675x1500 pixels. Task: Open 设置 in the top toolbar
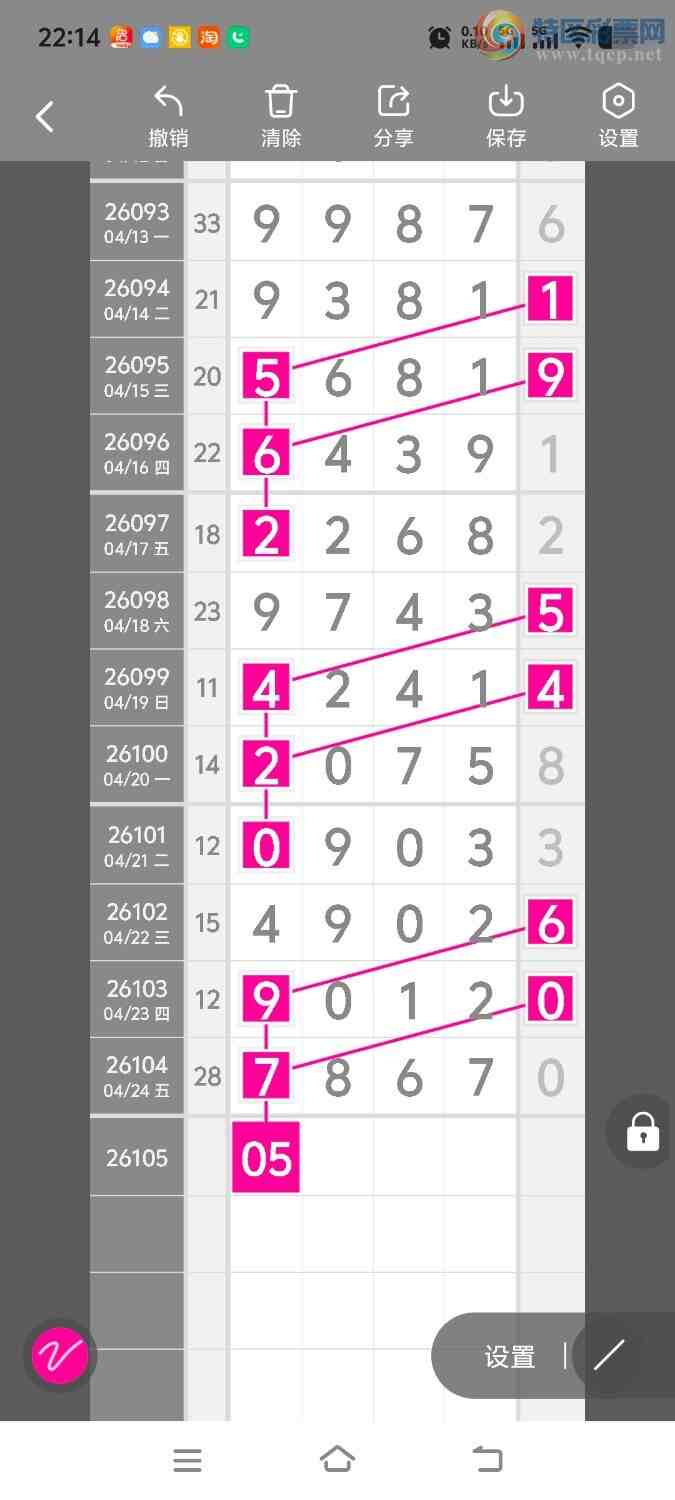coord(618,117)
